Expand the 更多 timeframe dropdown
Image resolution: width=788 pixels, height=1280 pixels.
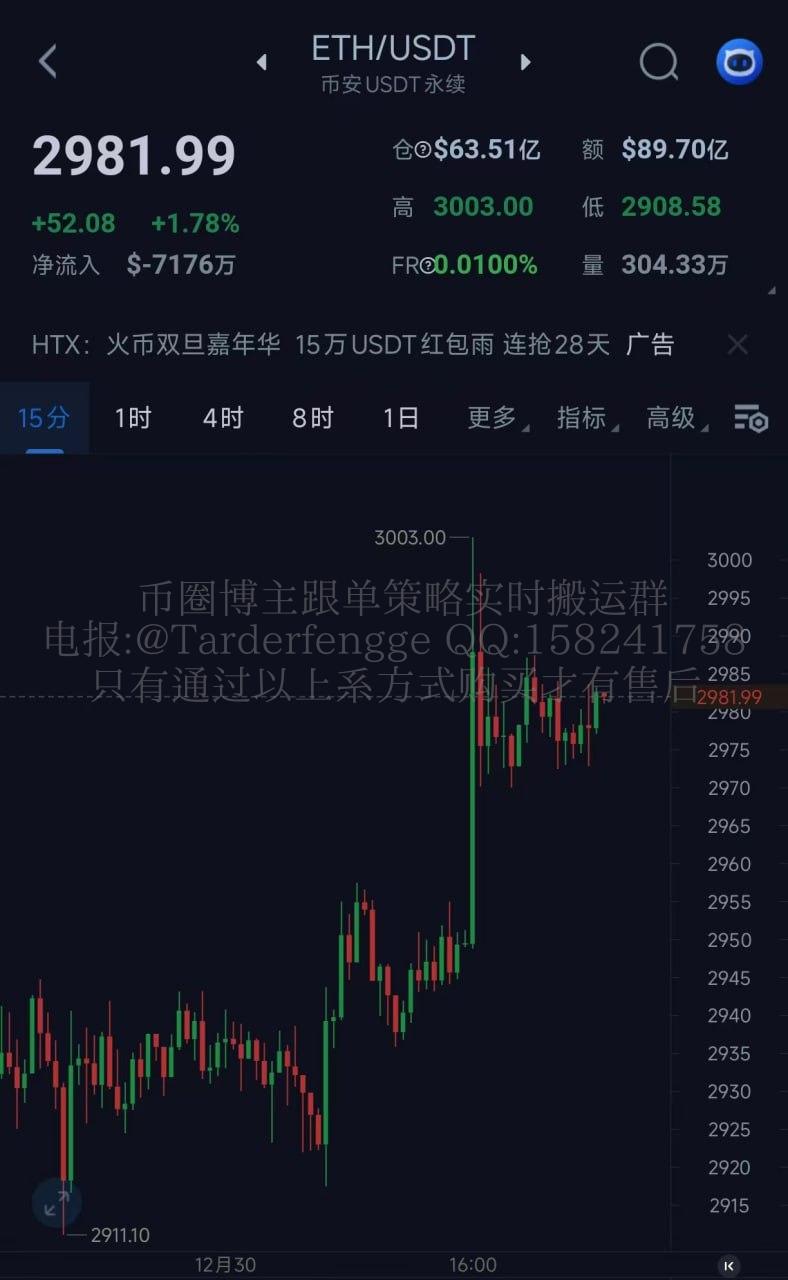[494, 417]
